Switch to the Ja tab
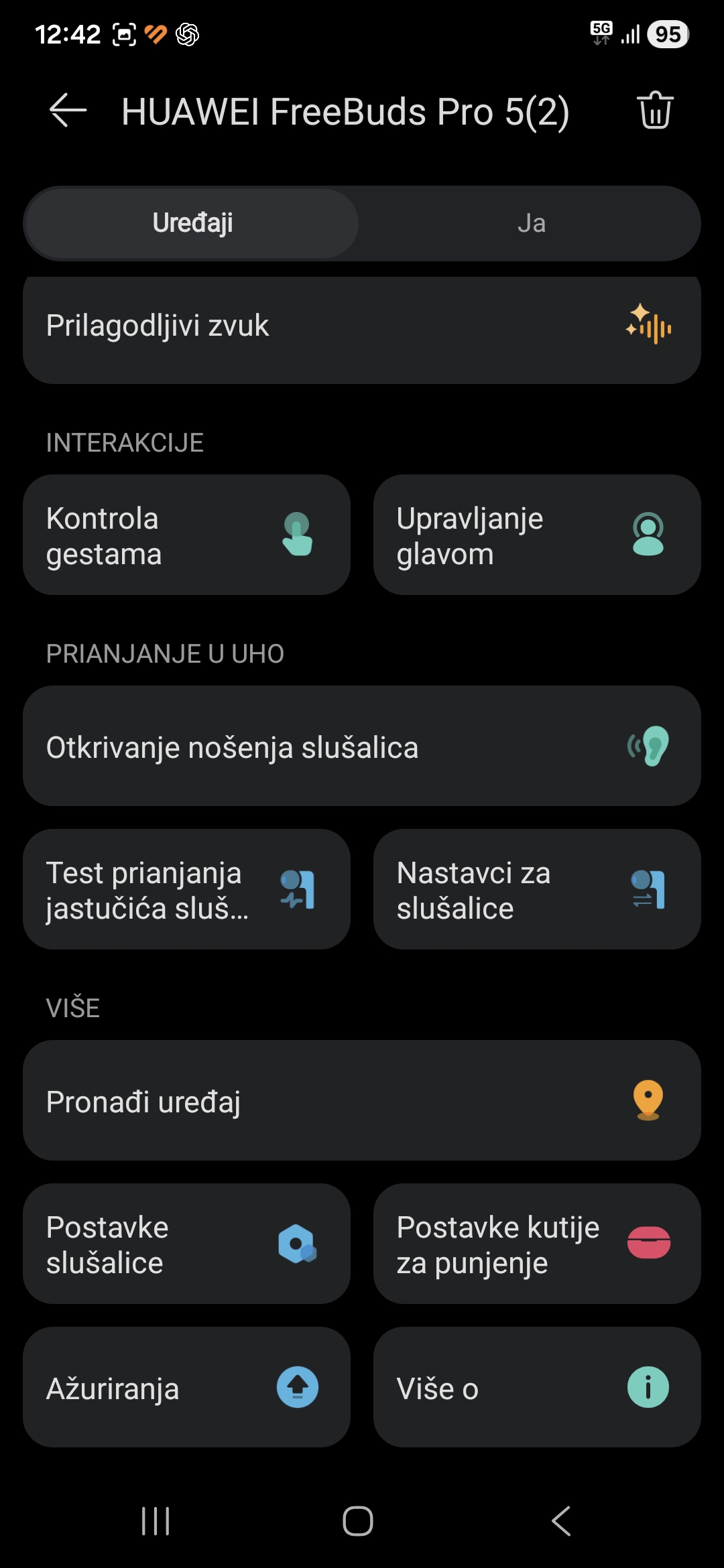The height and width of the screenshot is (1568, 724). point(531,223)
